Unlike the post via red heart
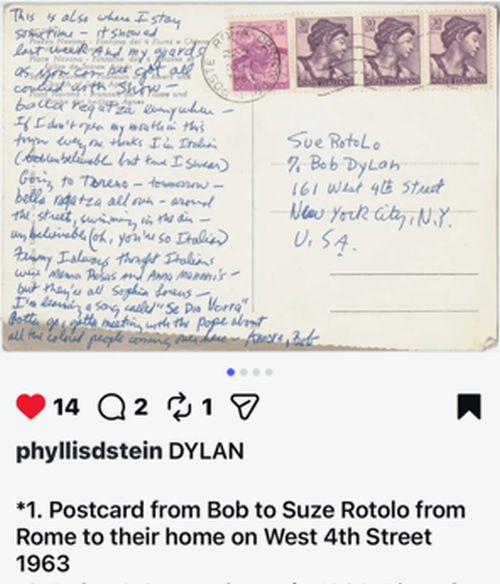This screenshot has width=500, height=584. pos(31,406)
